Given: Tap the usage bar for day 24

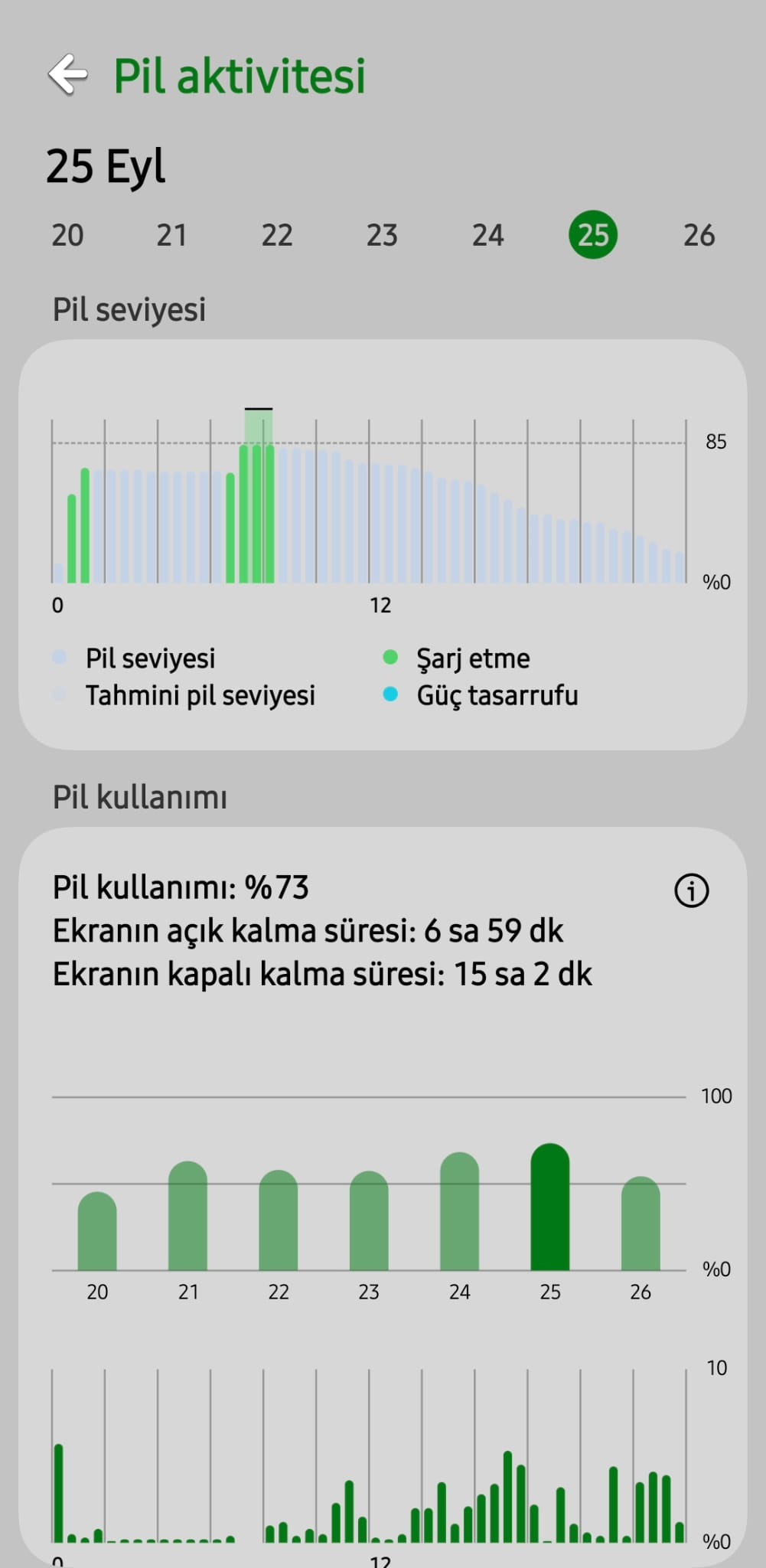Looking at the screenshot, I should pyautogui.click(x=460, y=1211).
